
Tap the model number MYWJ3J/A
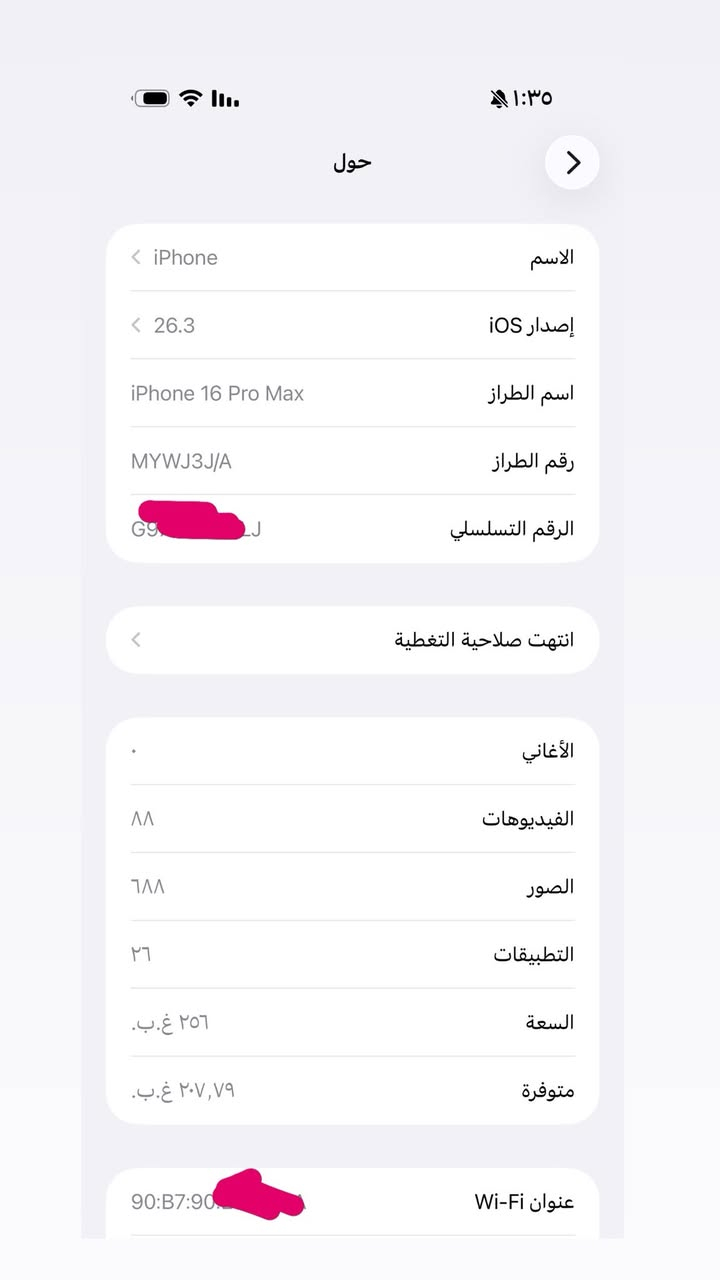(x=182, y=461)
